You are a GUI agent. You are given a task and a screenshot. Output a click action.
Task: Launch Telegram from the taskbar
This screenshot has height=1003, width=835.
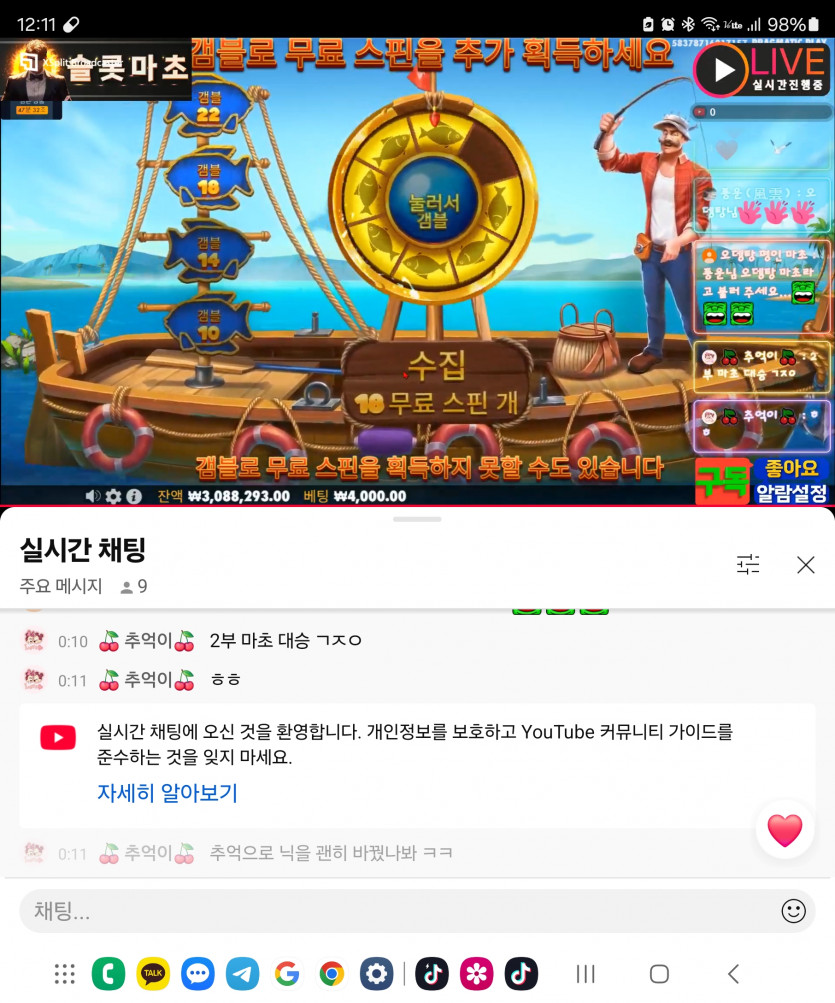pyautogui.click(x=242, y=973)
